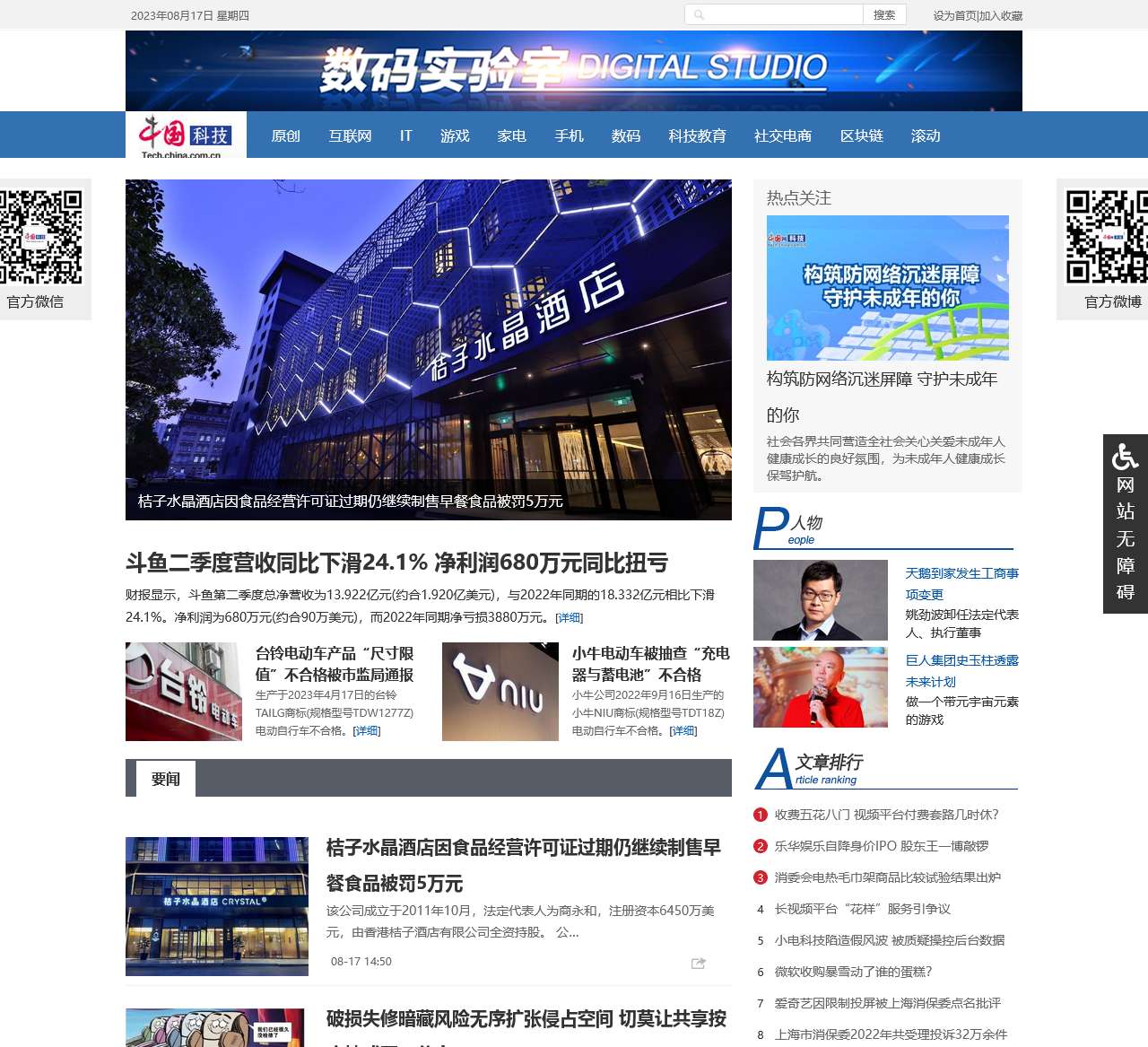Open the 桔子水晶酒店 hero banner story
Image resolution: width=1148 pixels, height=1047 pixels.
tap(429, 350)
